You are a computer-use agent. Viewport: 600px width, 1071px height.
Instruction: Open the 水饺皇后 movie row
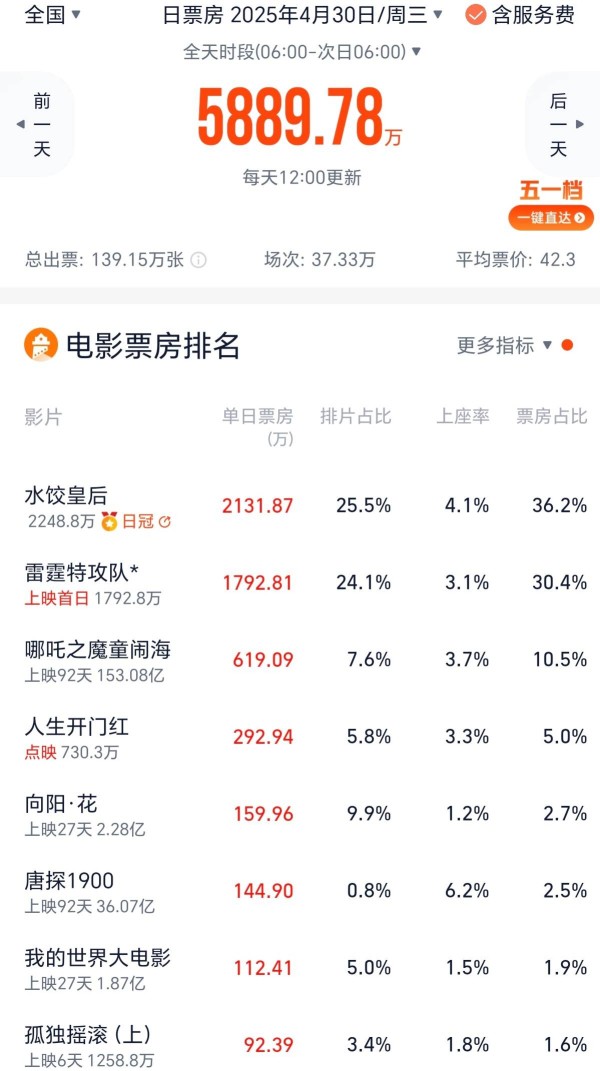(300, 506)
